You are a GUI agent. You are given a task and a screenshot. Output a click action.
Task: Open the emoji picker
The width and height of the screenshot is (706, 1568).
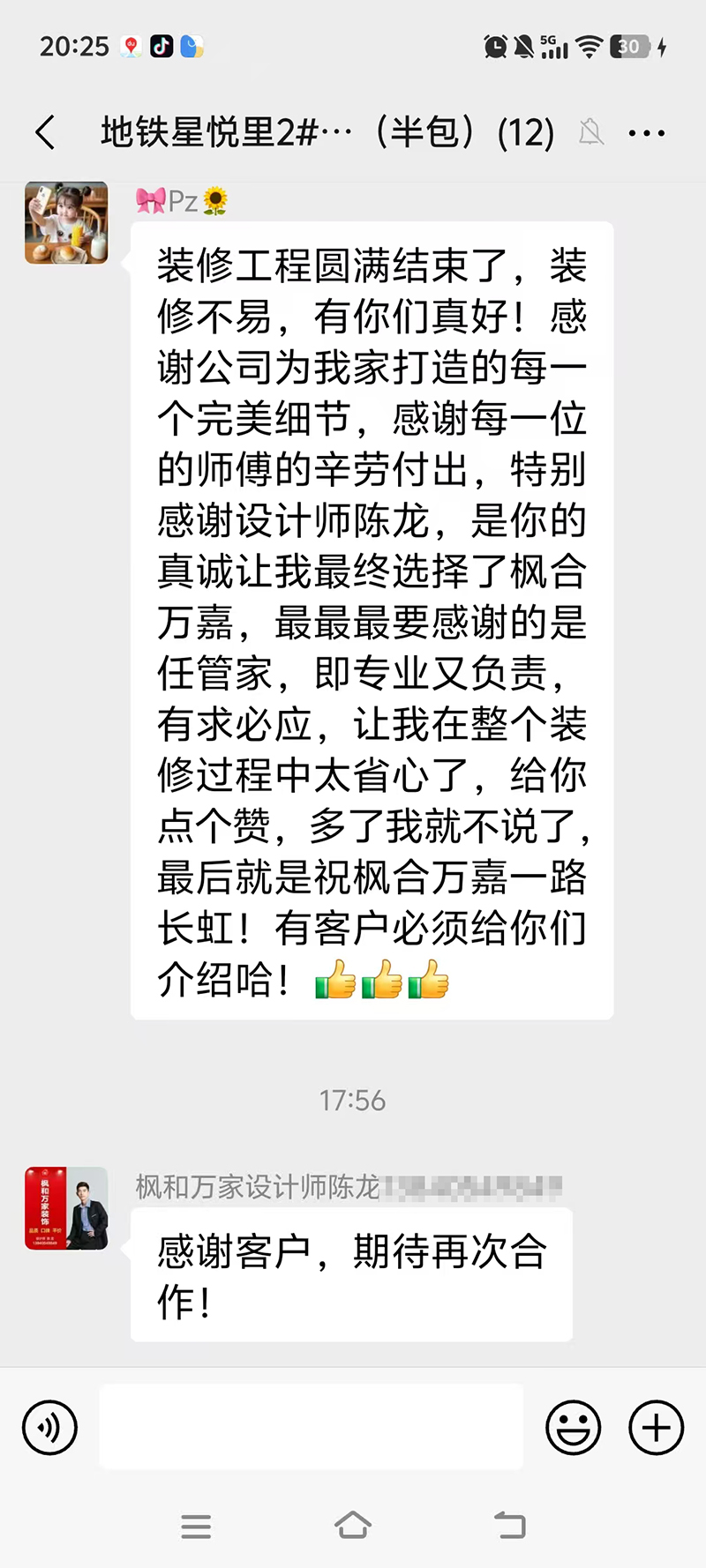tap(573, 1427)
